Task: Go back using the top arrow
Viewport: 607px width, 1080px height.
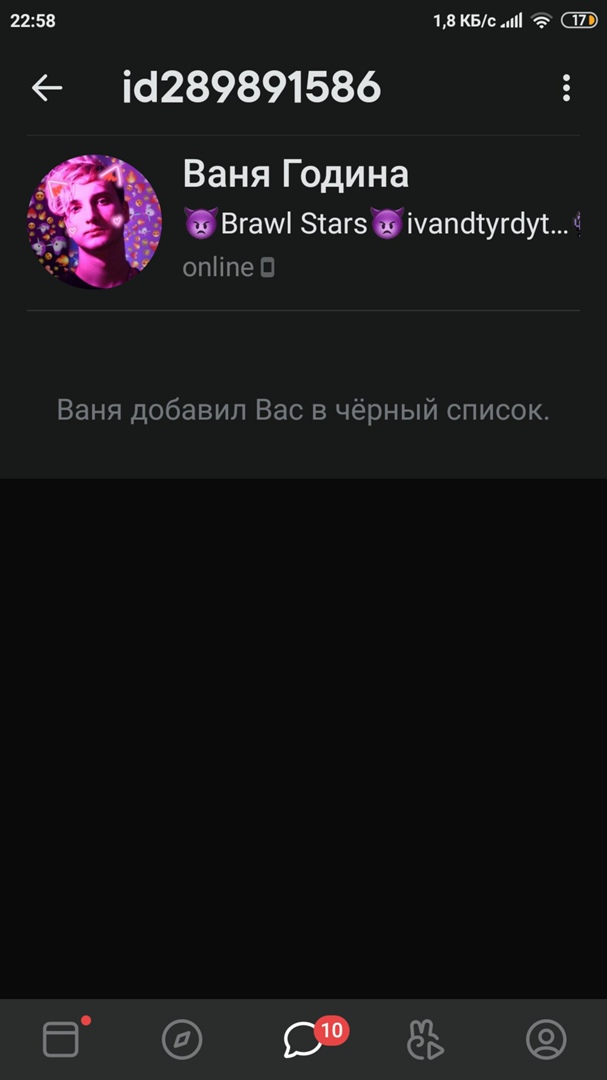Action: click(47, 88)
